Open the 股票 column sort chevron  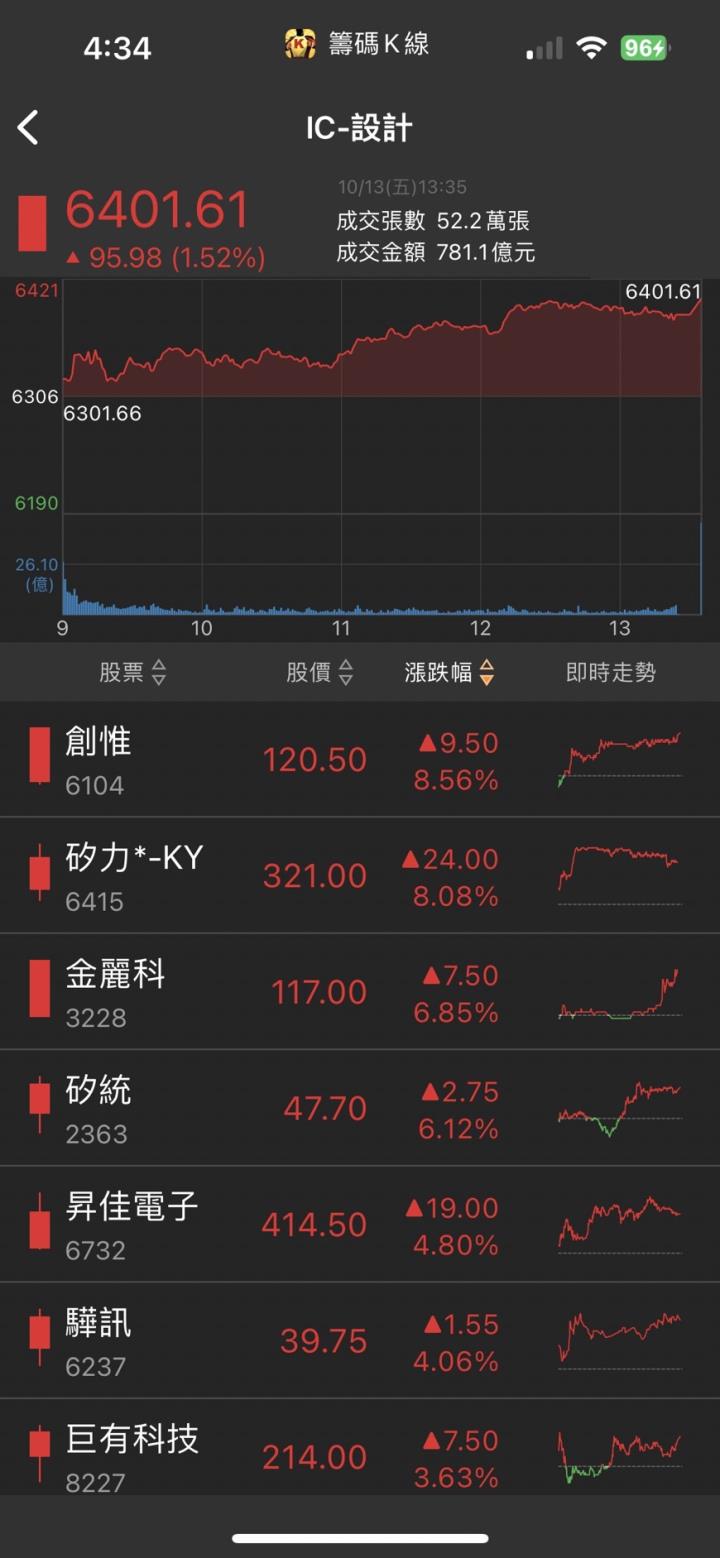pyautogui.click(x=158, y=672)
